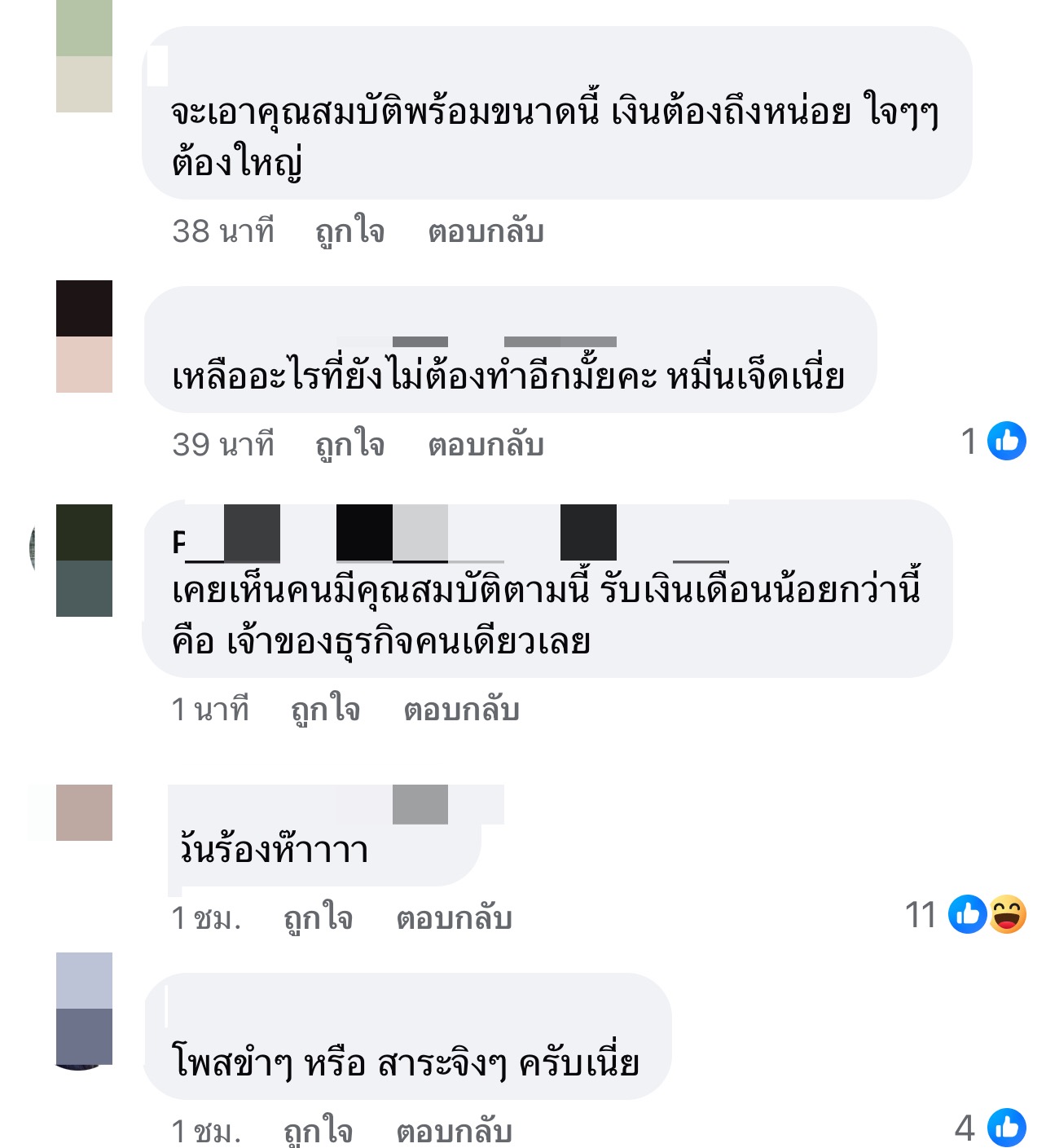Like the comment posted 38 นาที ago
Image resolution: width=1046 pixels, height=1148 pixels.
pyautogui.click(x=349, y=232)
